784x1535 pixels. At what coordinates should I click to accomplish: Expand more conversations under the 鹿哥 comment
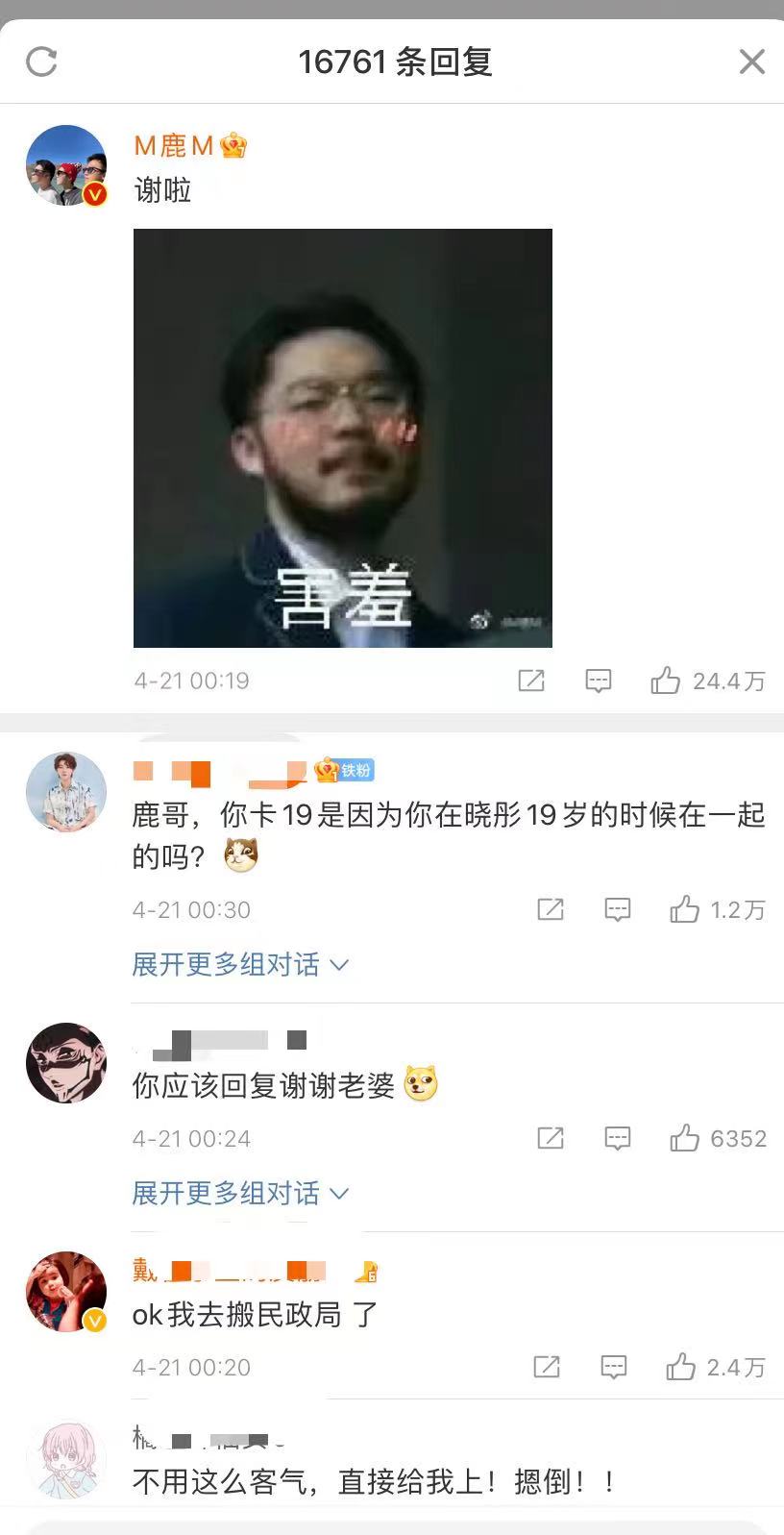[x=240, y=964]
